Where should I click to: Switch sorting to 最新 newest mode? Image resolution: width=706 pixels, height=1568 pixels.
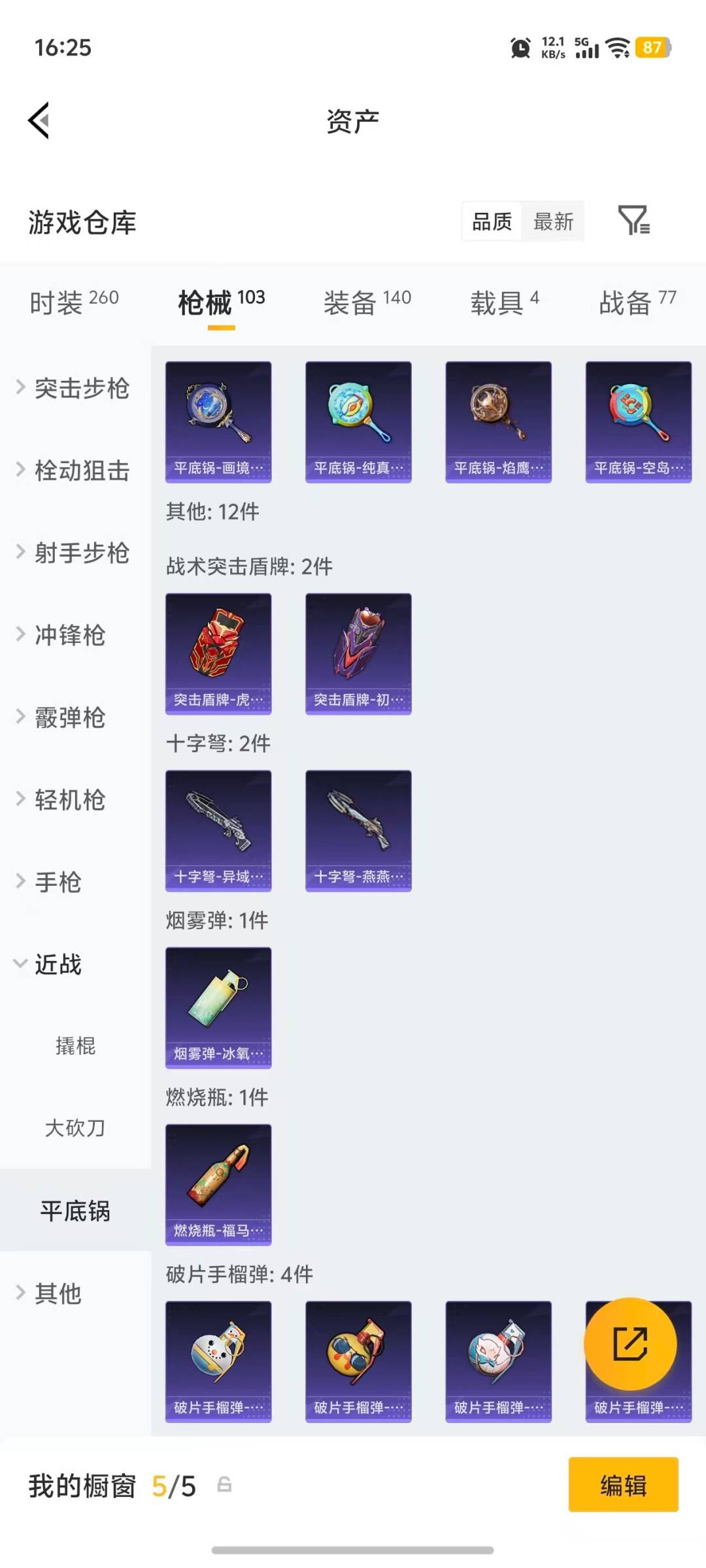coord(553,222)
